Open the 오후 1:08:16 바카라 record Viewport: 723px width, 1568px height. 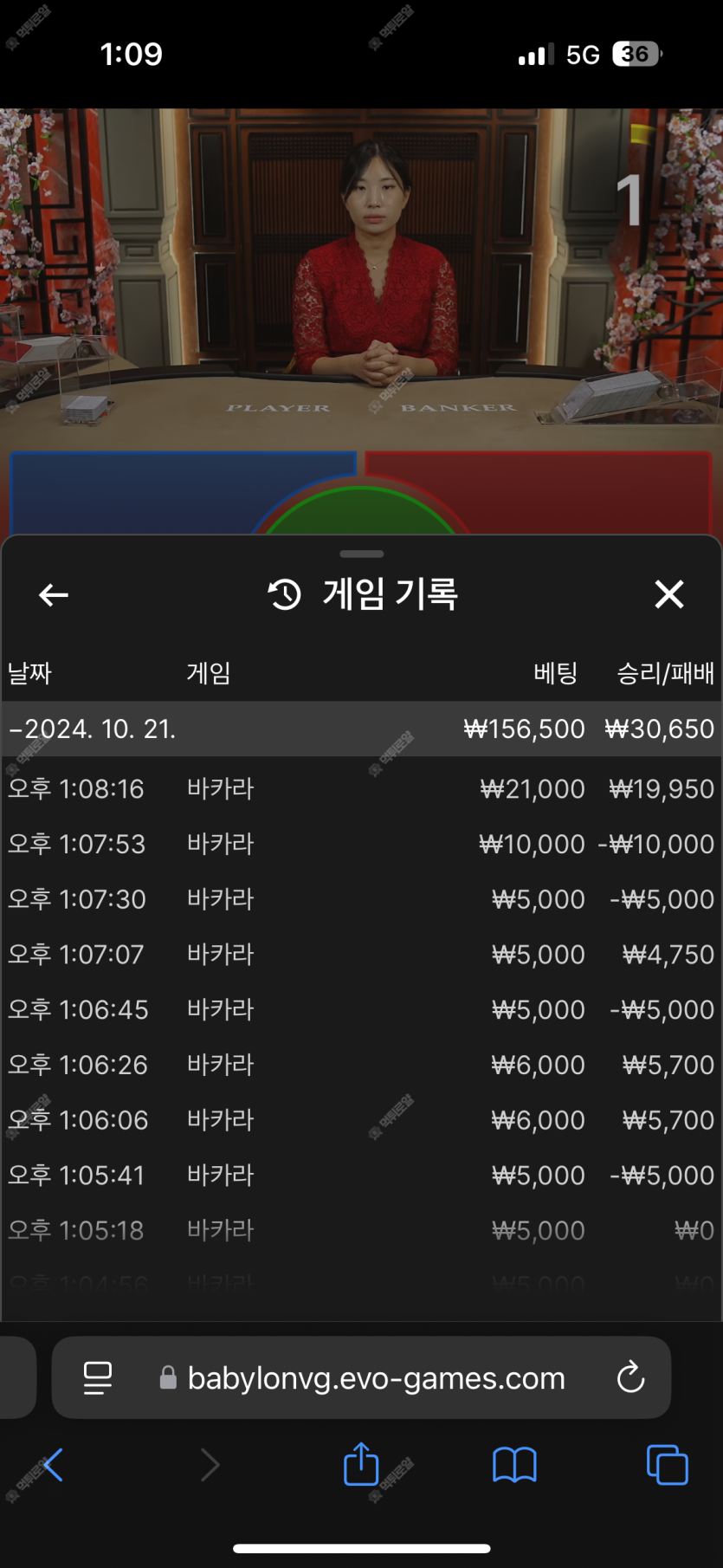point(361,789)
